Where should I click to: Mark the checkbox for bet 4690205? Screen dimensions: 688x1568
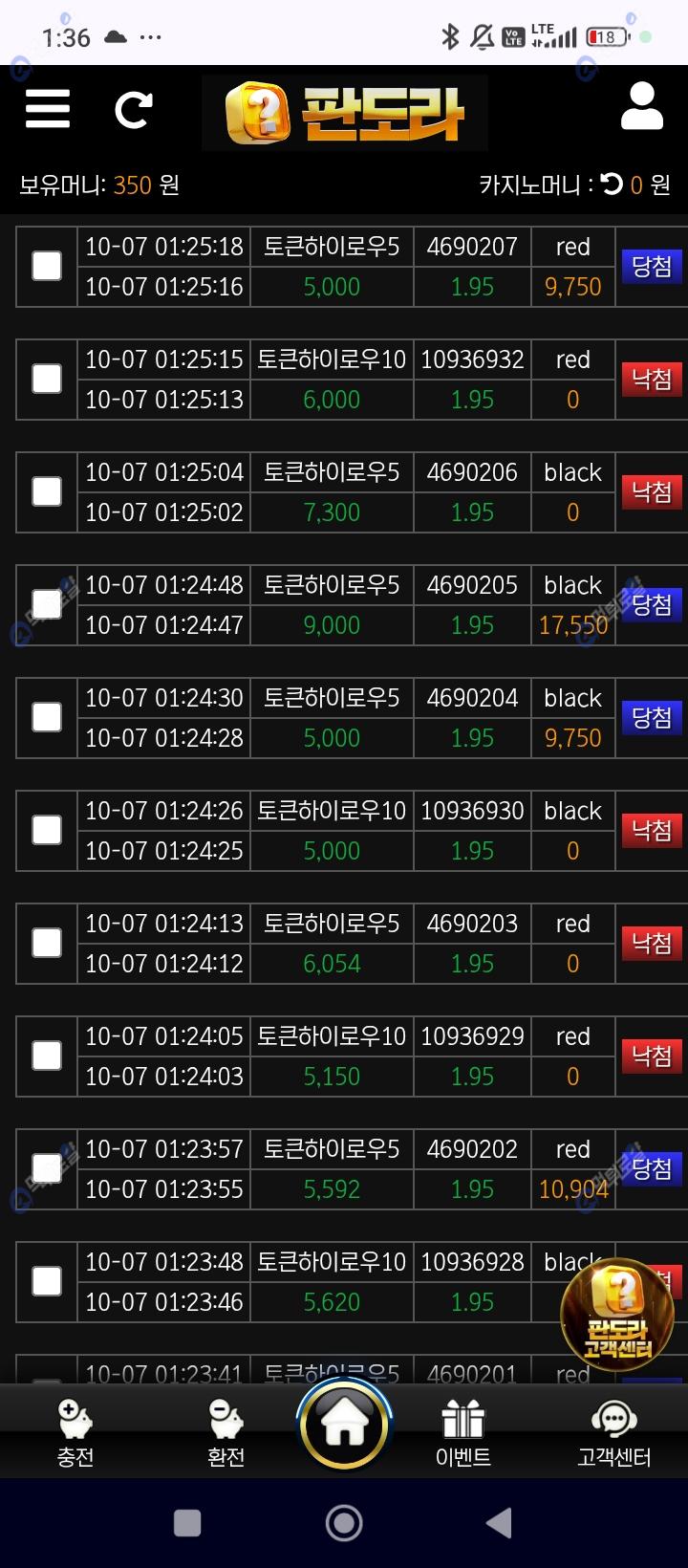[x=47, y=604]
